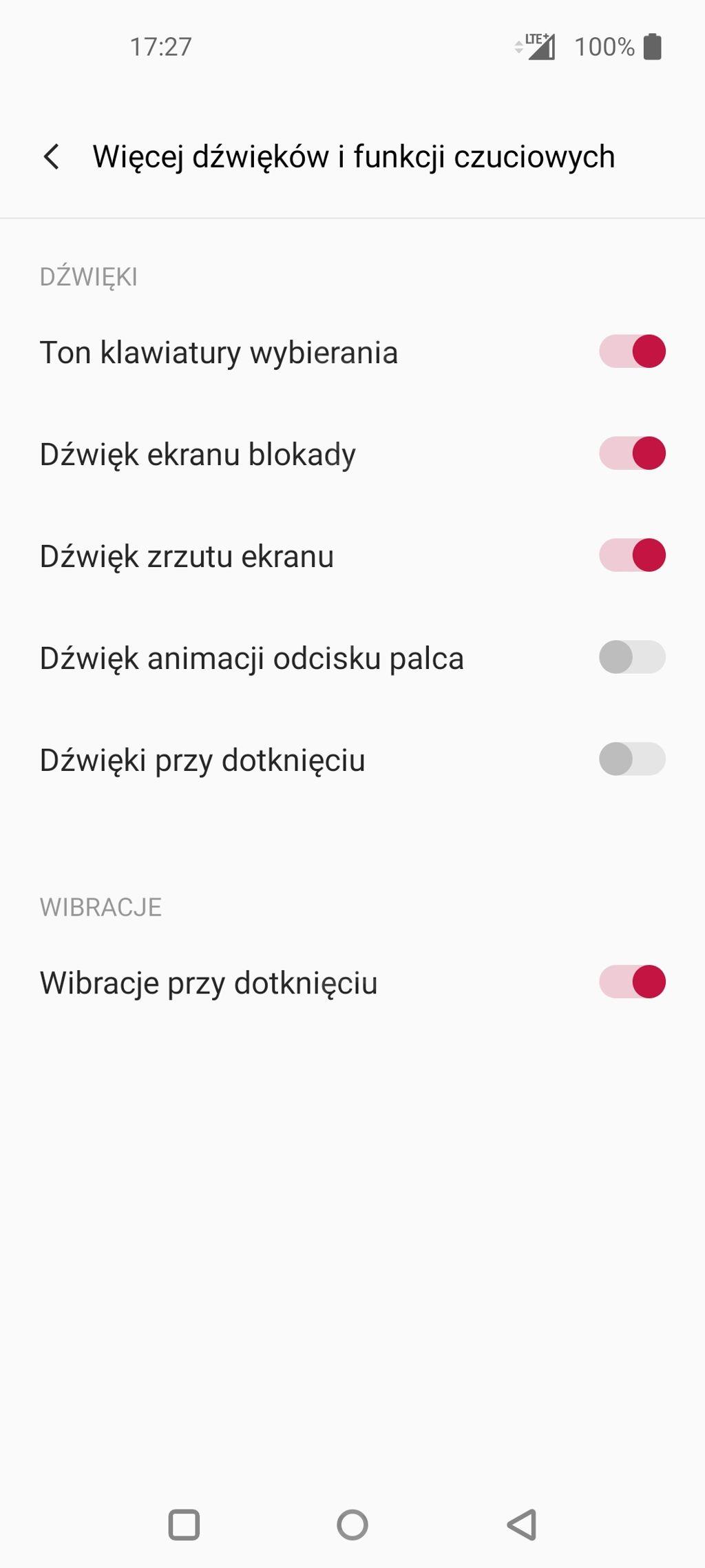This screenshot has height=1568, width=705.
Task: Toggle off Dźwięk zrzutu ekranu
Action: tap(632, 555)
